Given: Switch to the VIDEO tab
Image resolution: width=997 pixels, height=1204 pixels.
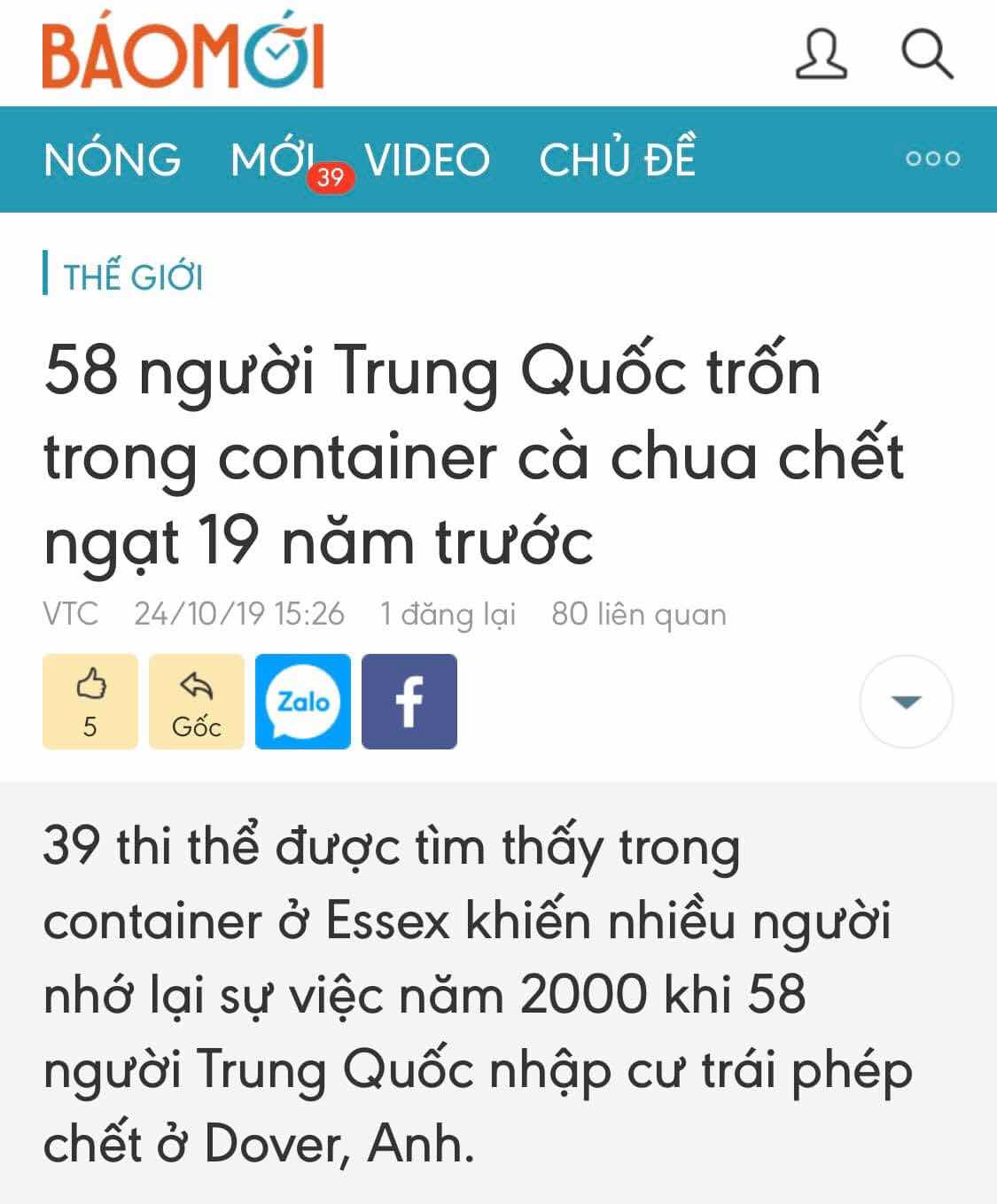Looking at the screenshot, I should [427, 160].
